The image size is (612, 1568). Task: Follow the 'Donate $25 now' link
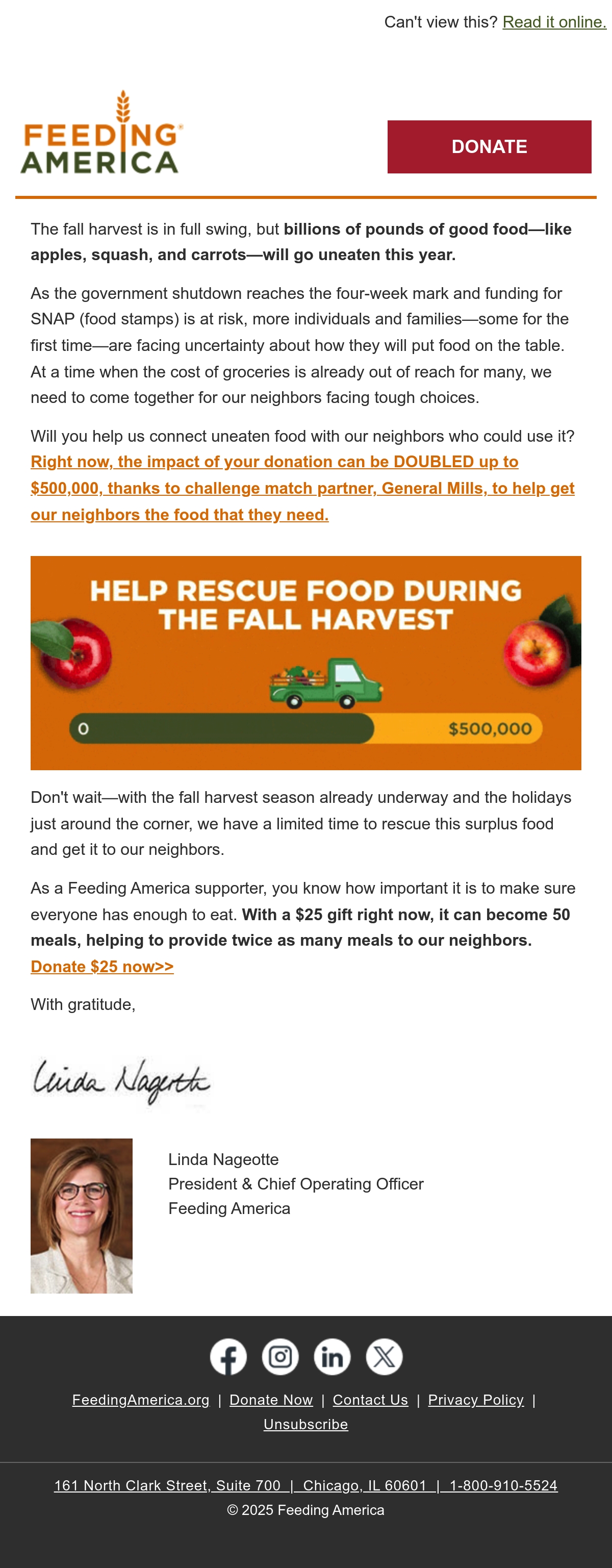click(x=102, y=967)
